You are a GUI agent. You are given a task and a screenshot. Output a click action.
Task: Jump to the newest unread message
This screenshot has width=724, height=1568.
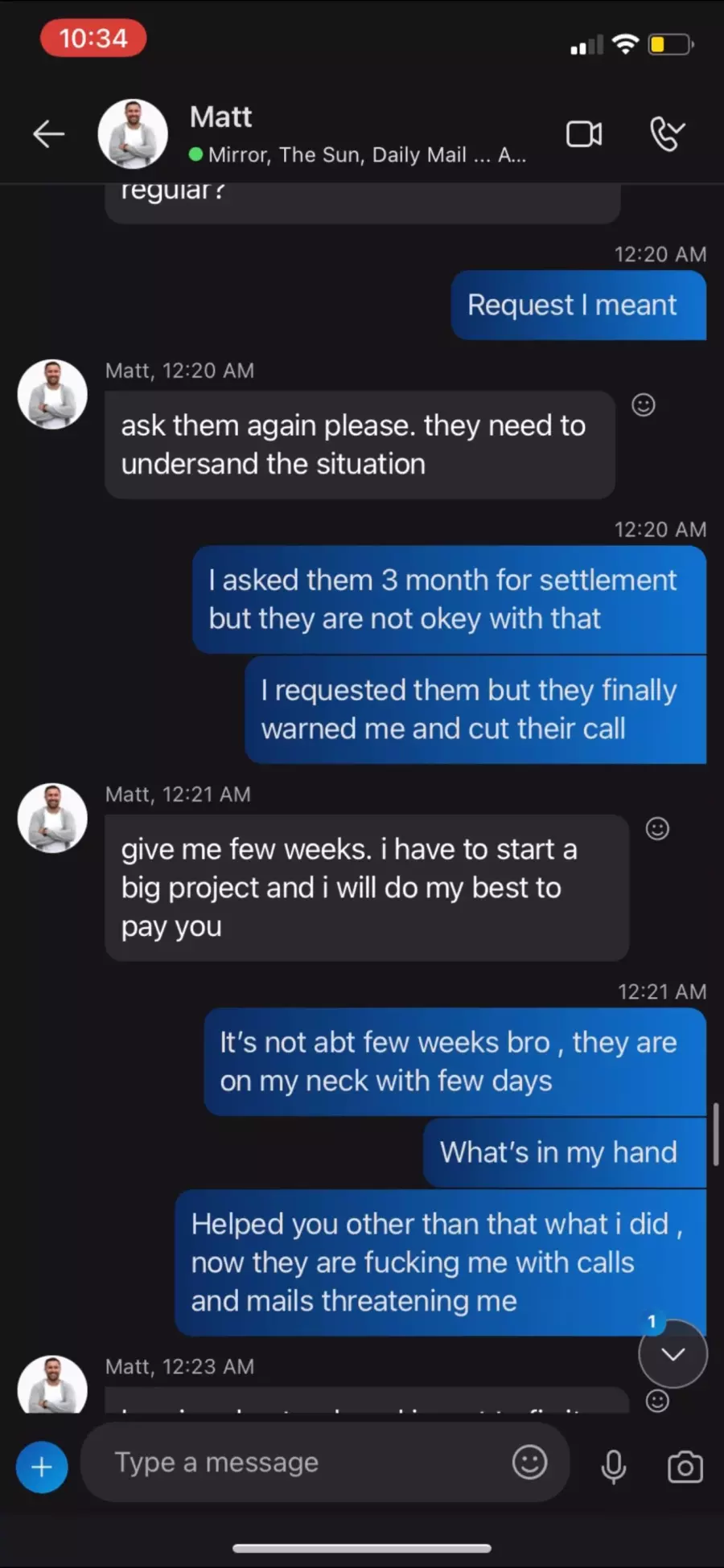[x=673, y=1354]
